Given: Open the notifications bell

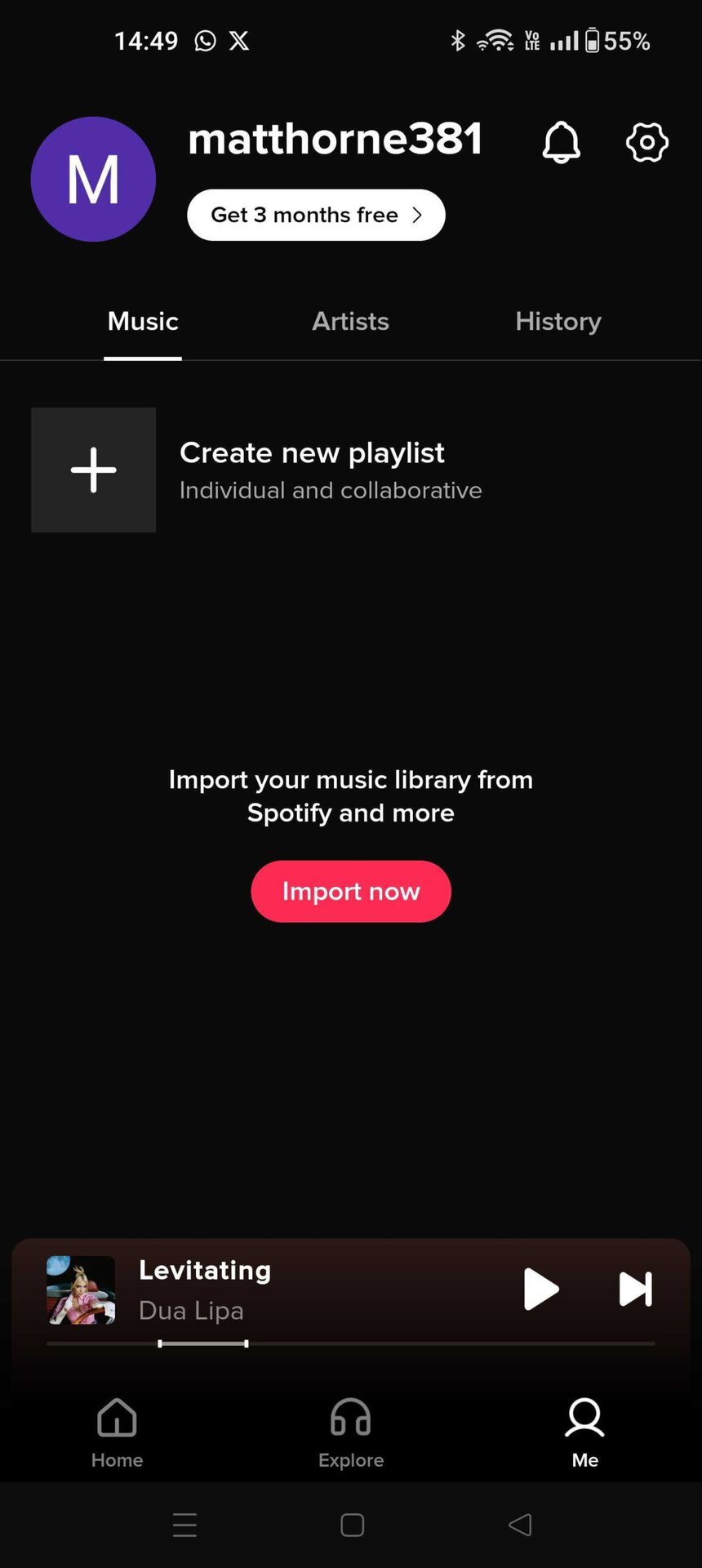Looking at the screenshot, I should point(561,142).
